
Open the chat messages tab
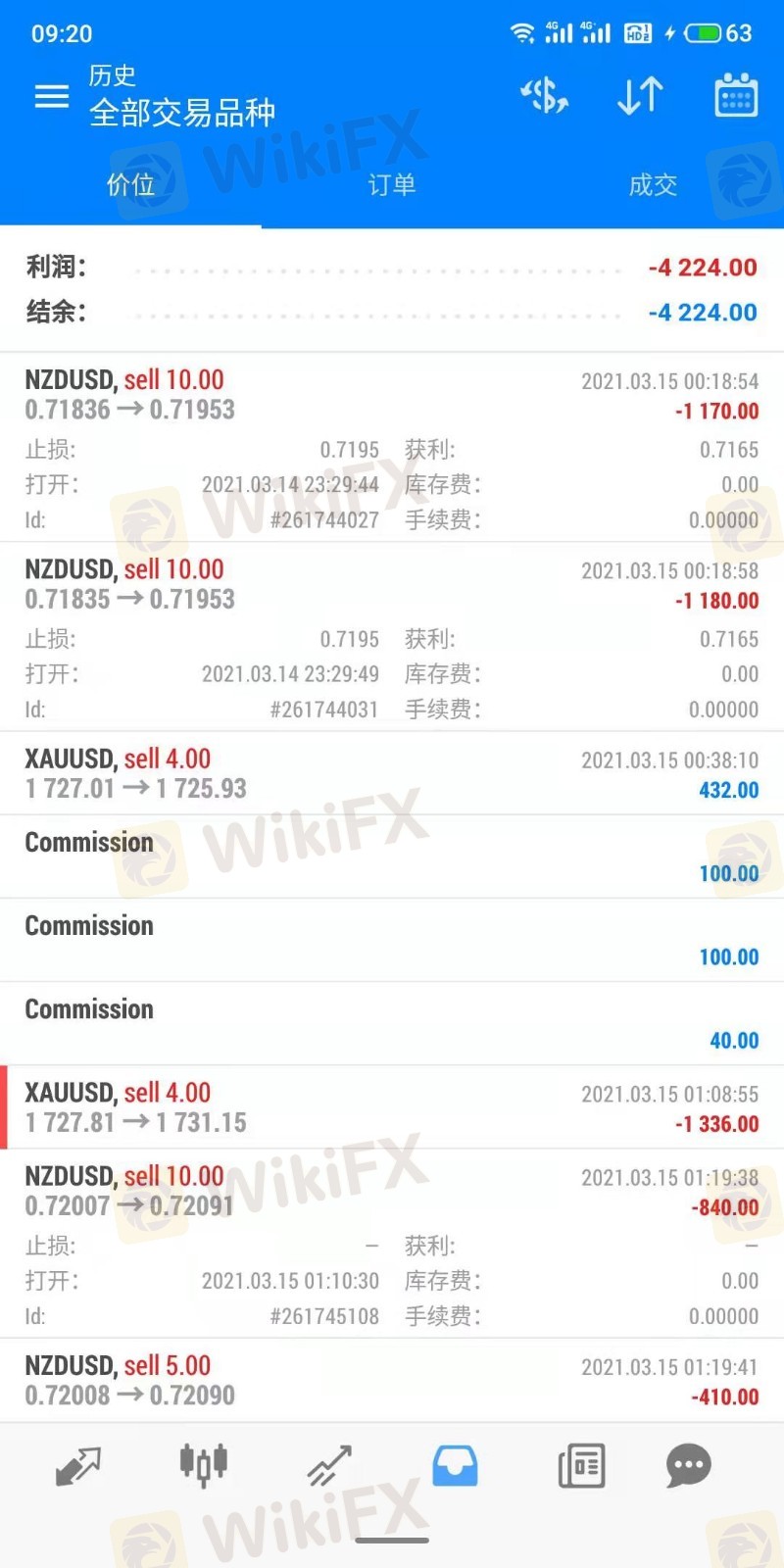688,1466
